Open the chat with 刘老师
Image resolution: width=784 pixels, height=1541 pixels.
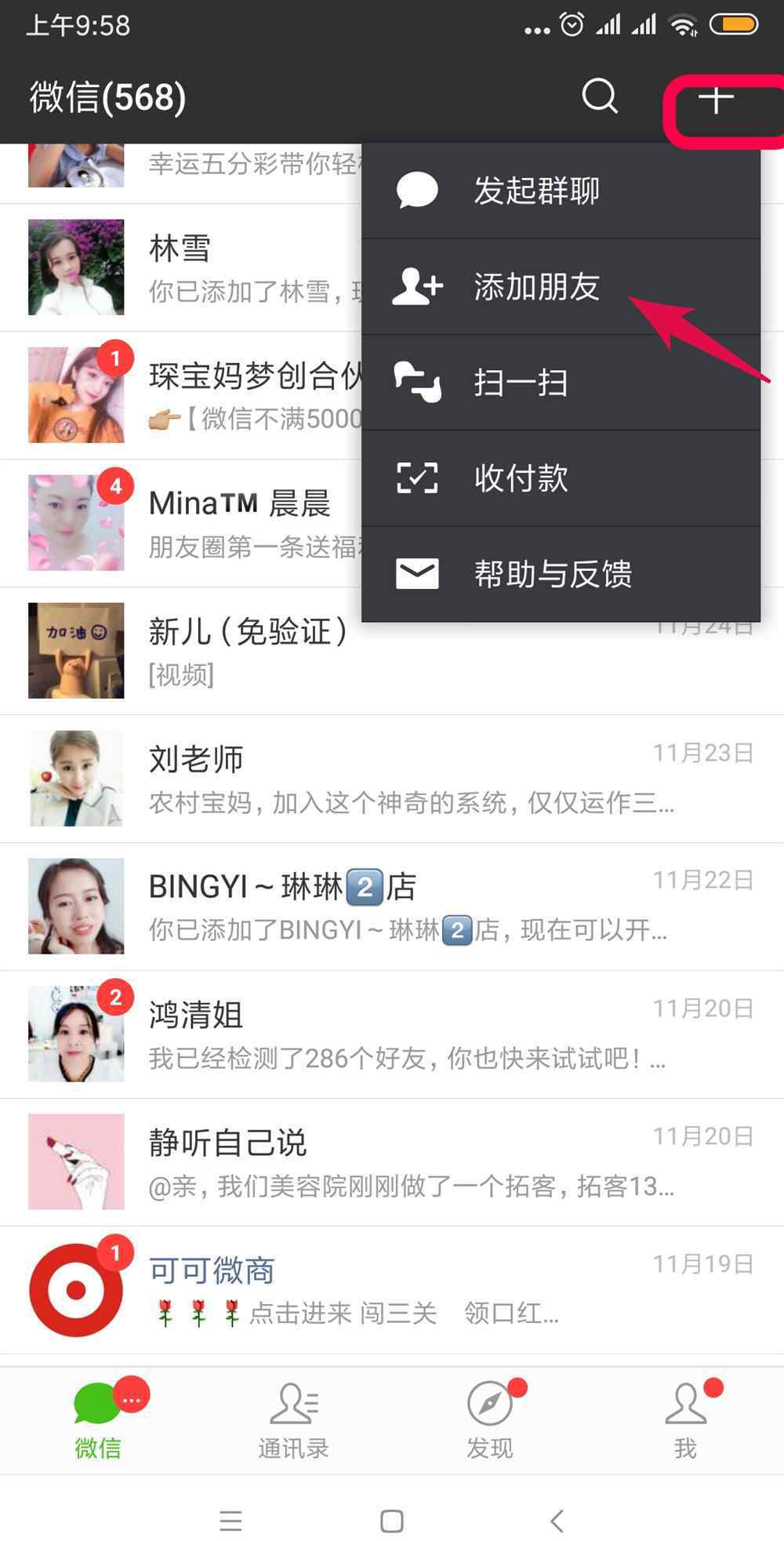tap(392, 779)
